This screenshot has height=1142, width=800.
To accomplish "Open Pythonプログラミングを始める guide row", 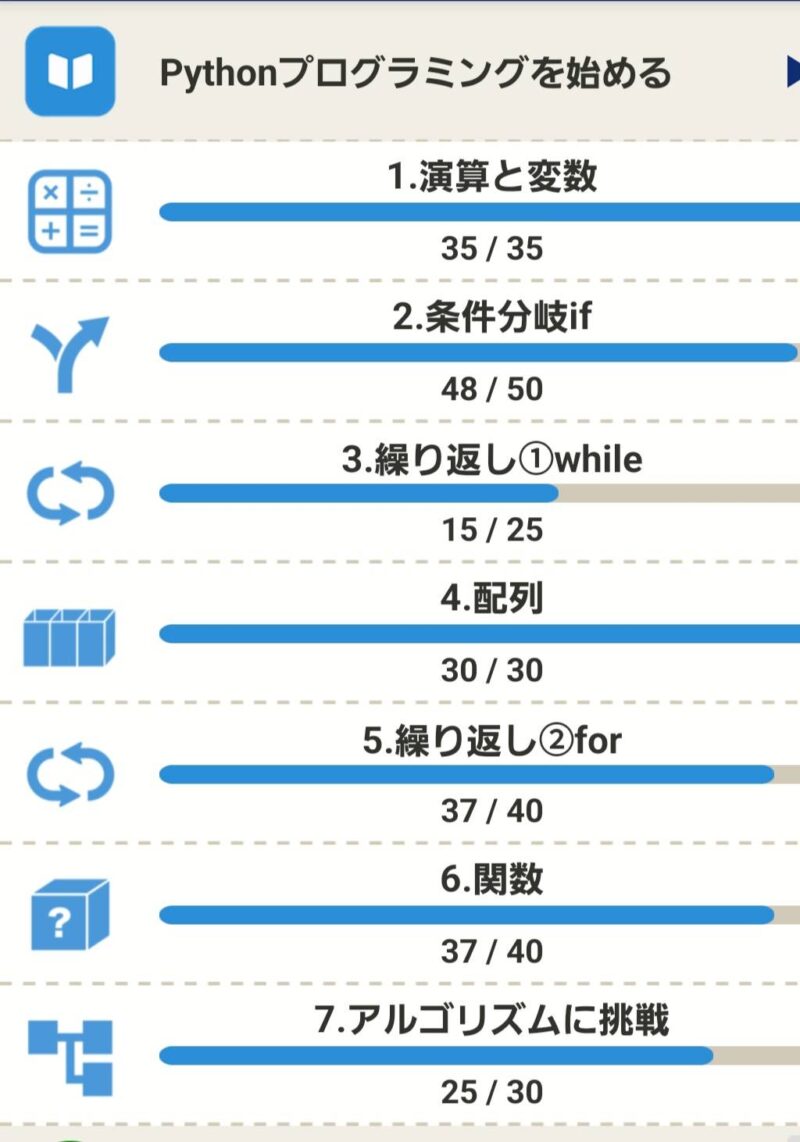I will [x=415, y=72].
